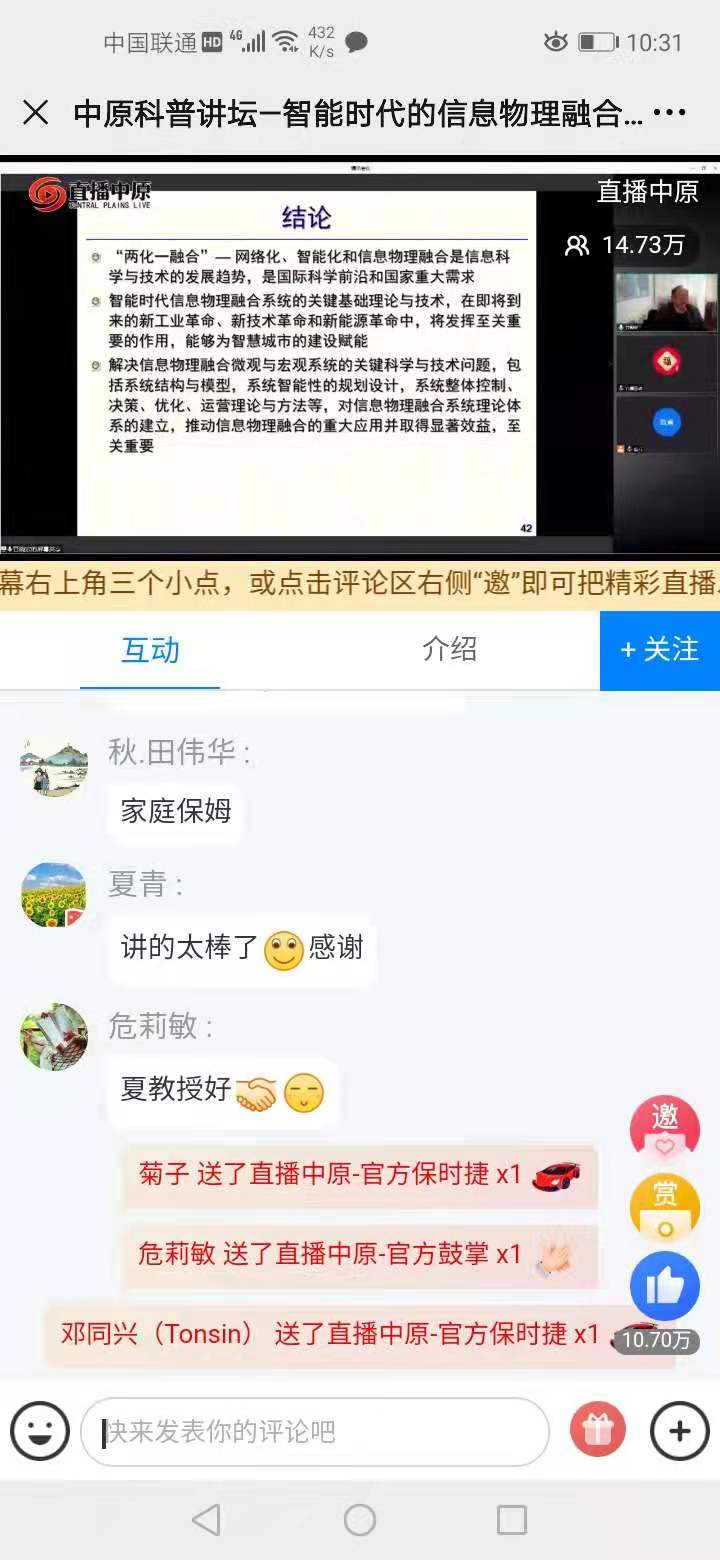This screenshot has height=1560, width=720.
Task: Like the stream with thumbs-up
Action: coord(665,1285)
